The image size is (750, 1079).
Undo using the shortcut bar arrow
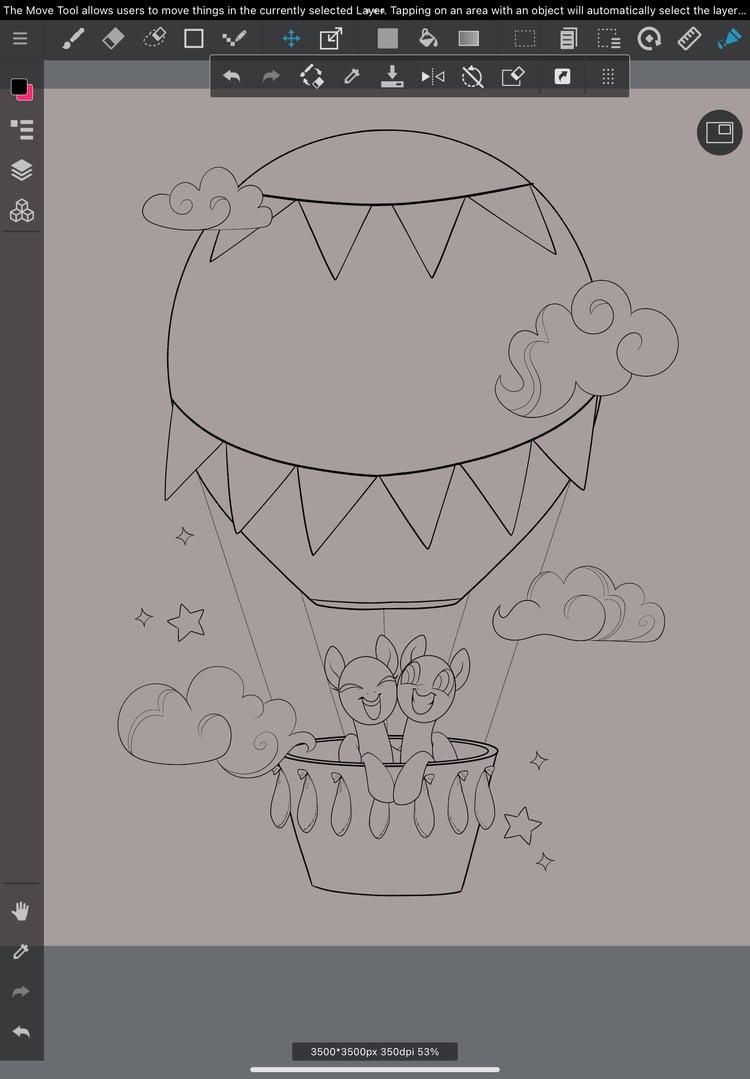231,76
